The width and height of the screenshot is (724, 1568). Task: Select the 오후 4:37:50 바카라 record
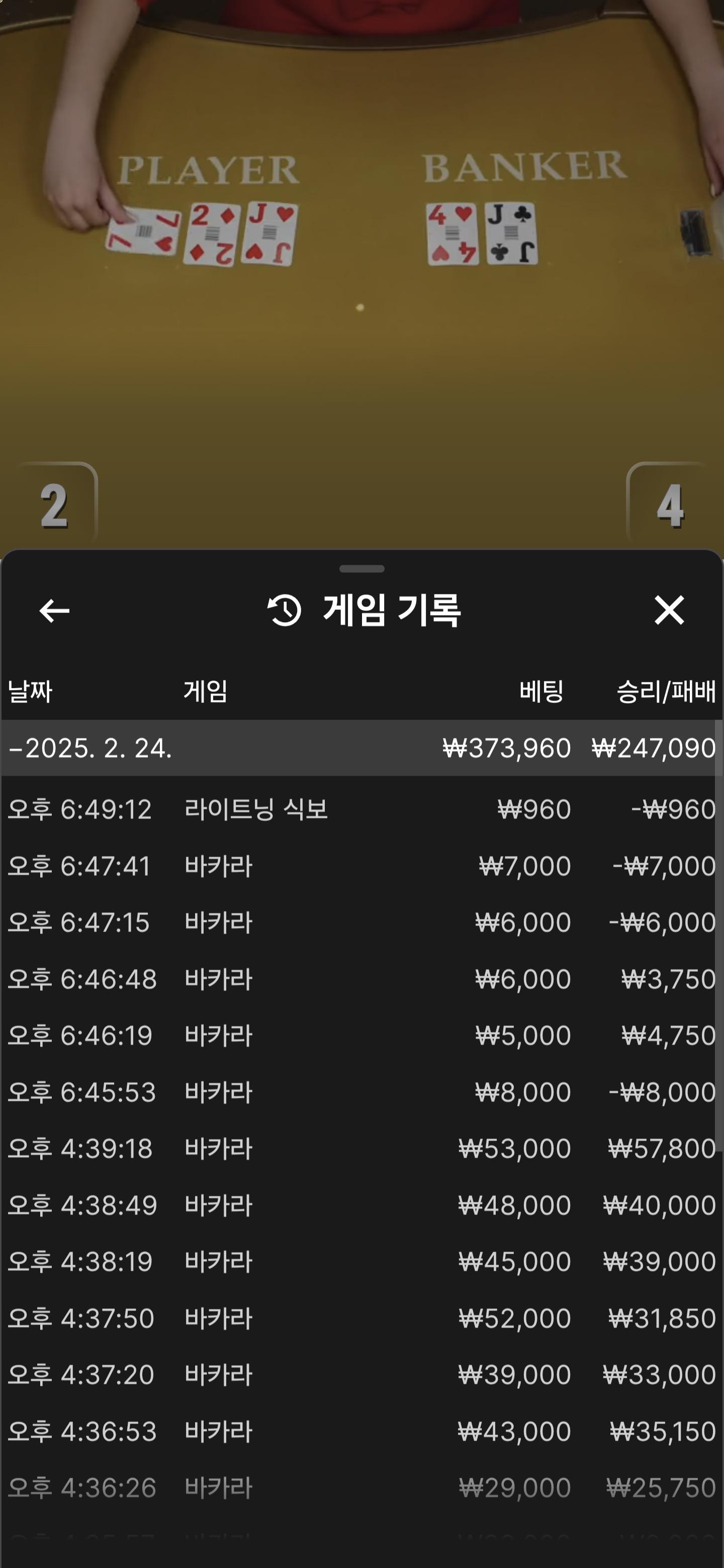point(361,1318)
